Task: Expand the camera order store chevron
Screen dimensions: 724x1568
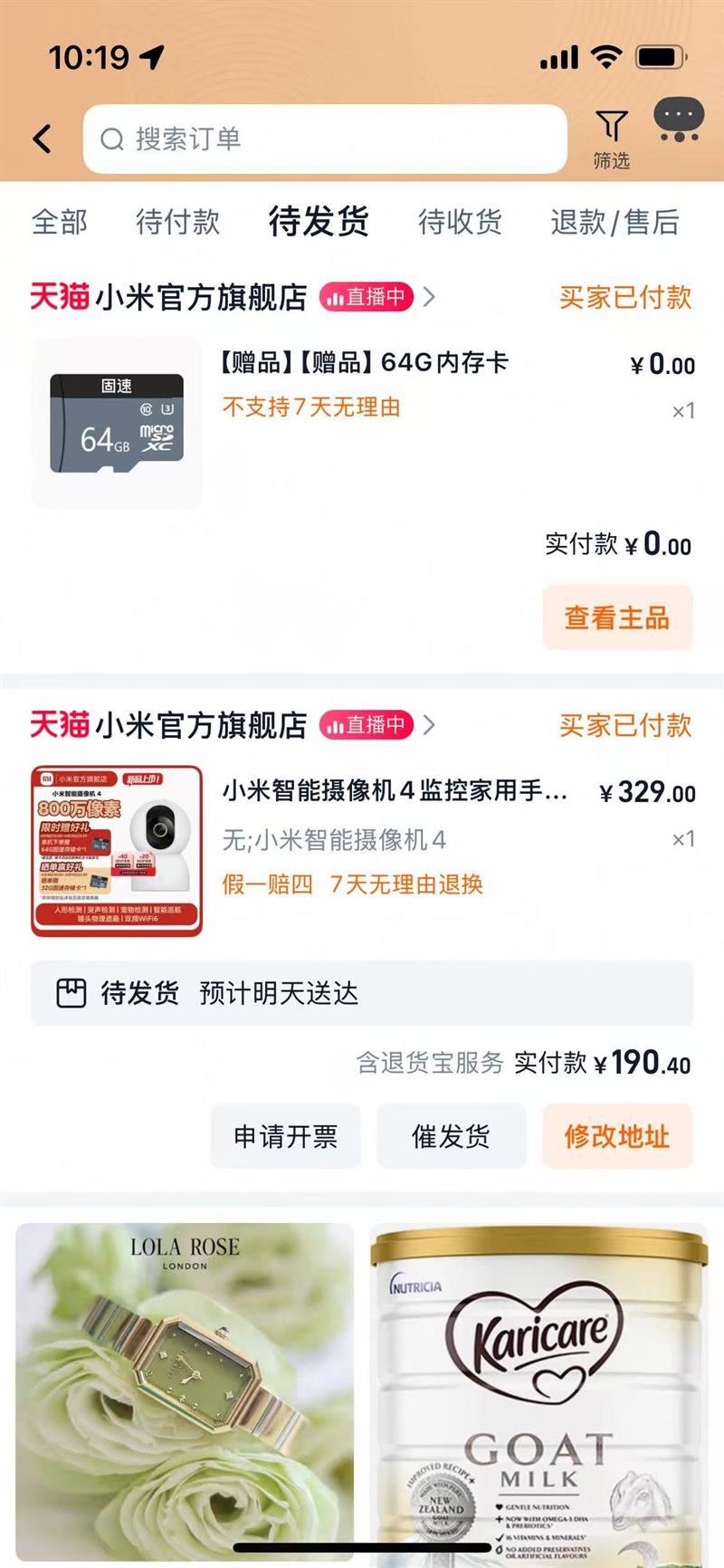Action: point(429,724)
